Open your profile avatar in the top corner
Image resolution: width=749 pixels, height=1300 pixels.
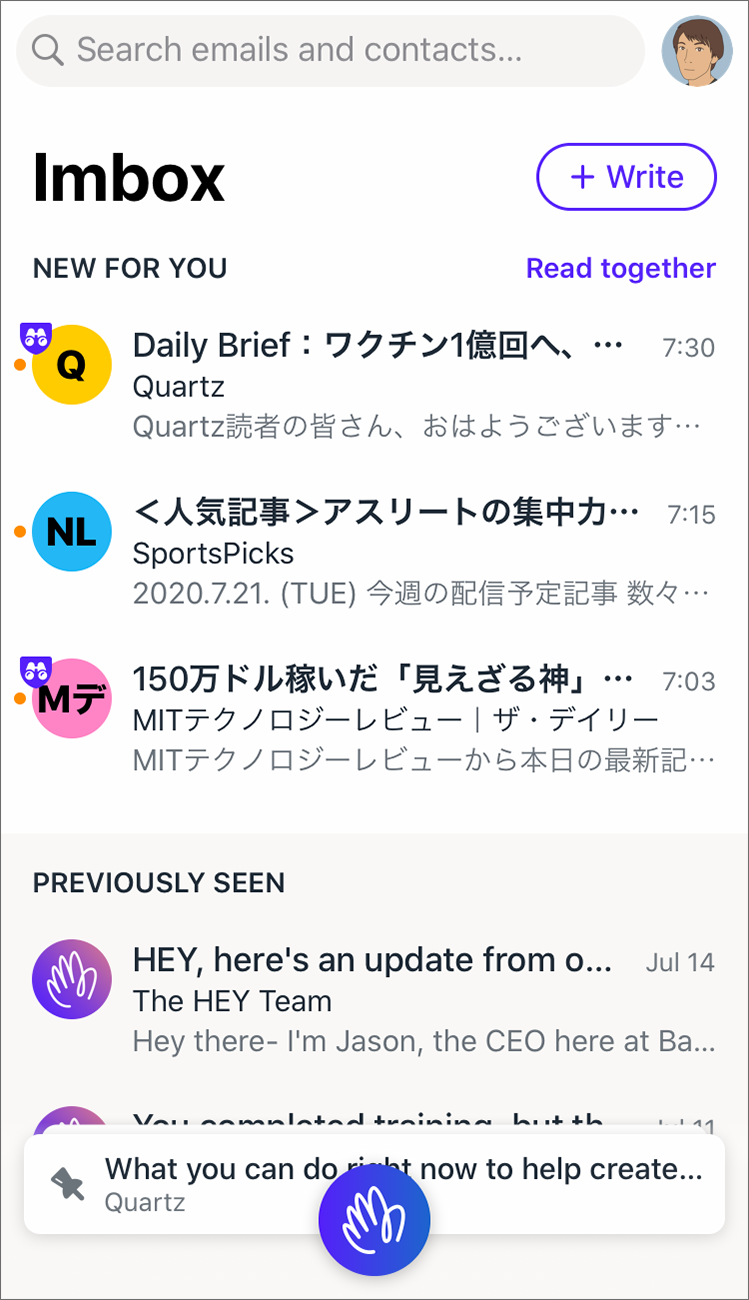pos(697,50)
